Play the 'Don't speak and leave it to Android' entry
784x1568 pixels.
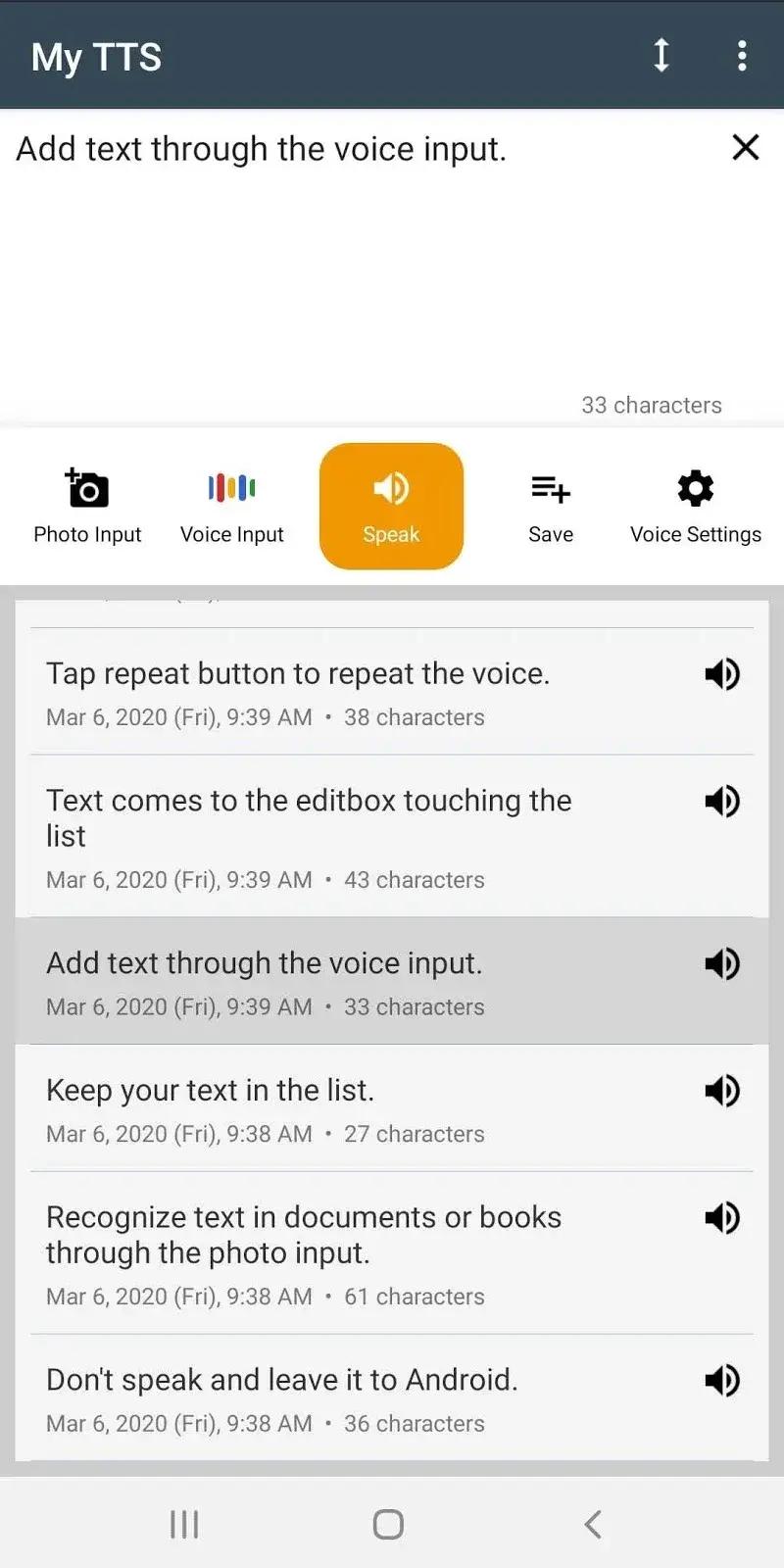tap(722, 1380)
